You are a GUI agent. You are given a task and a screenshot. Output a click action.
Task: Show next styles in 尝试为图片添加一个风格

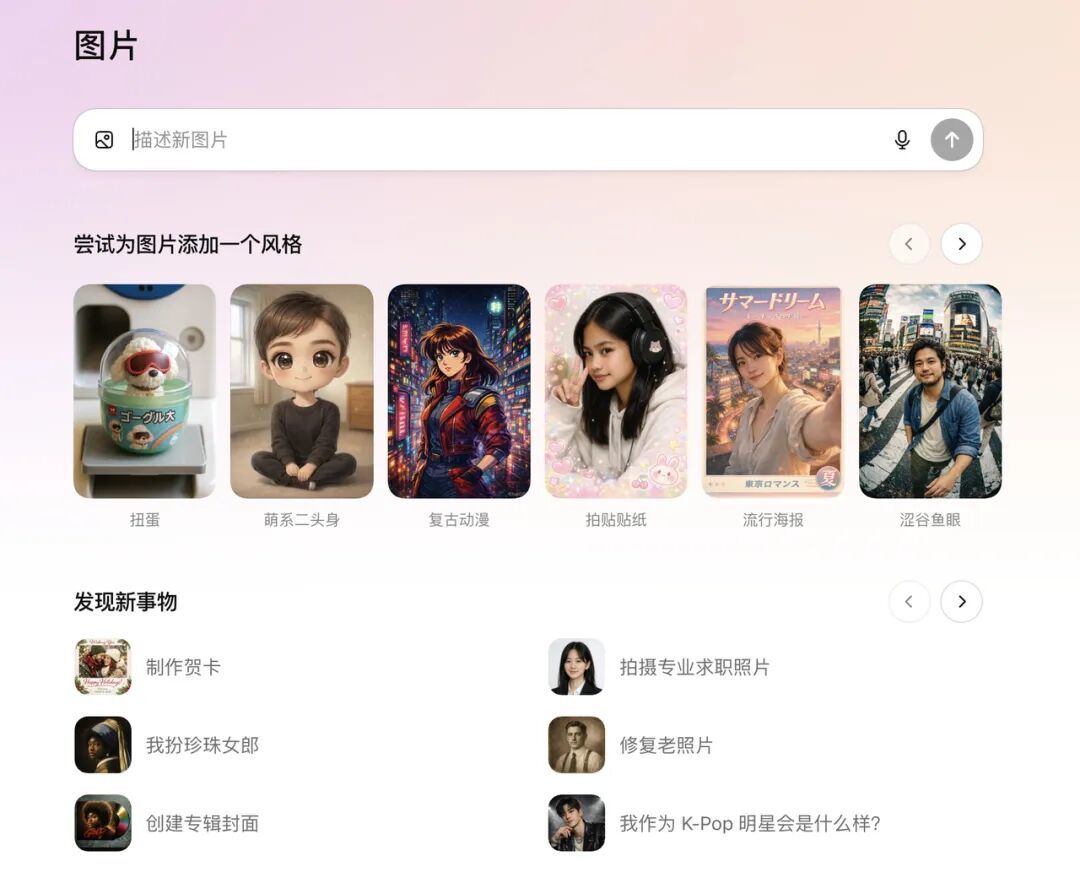961,244
